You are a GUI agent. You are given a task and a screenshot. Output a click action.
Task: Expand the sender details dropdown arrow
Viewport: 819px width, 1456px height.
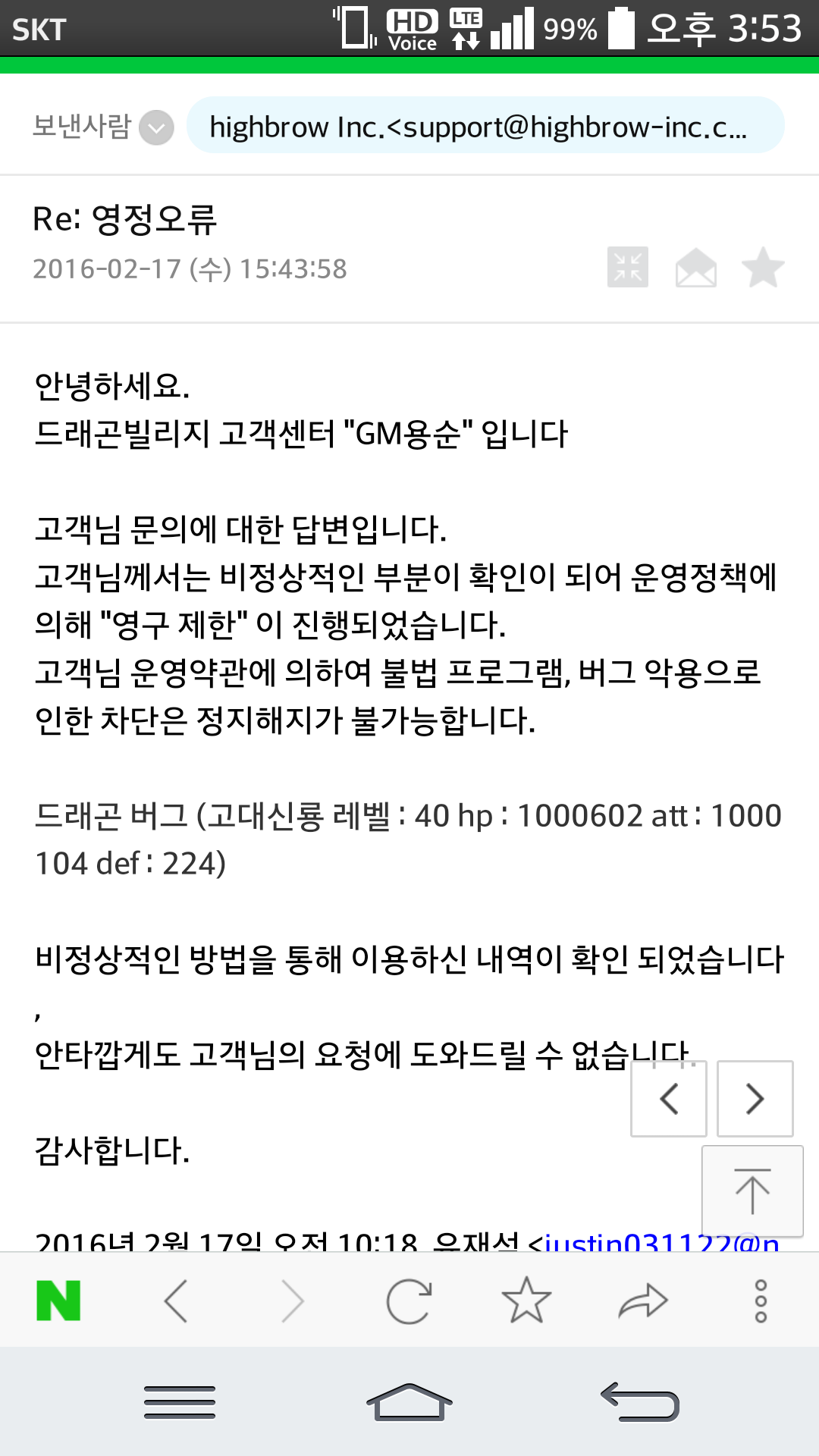[x=157, y=127]
